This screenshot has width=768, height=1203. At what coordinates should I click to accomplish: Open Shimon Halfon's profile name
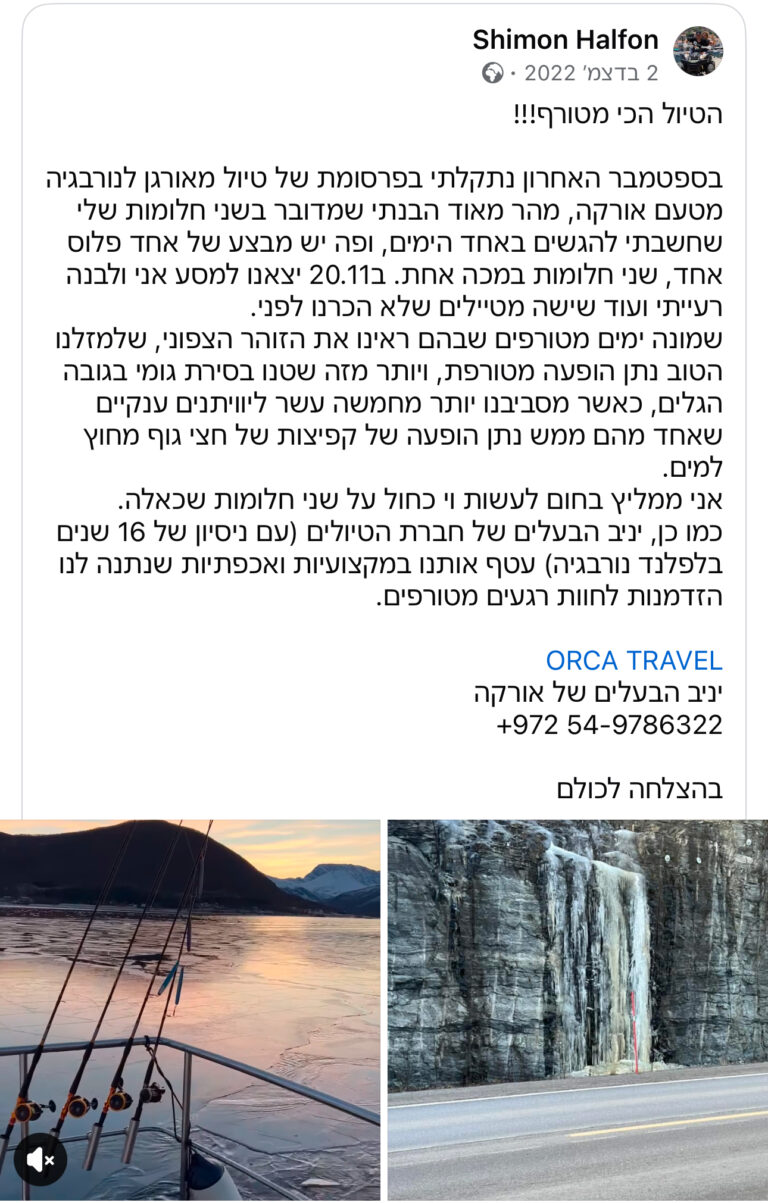pyautogui.click(x=565, y=40)
